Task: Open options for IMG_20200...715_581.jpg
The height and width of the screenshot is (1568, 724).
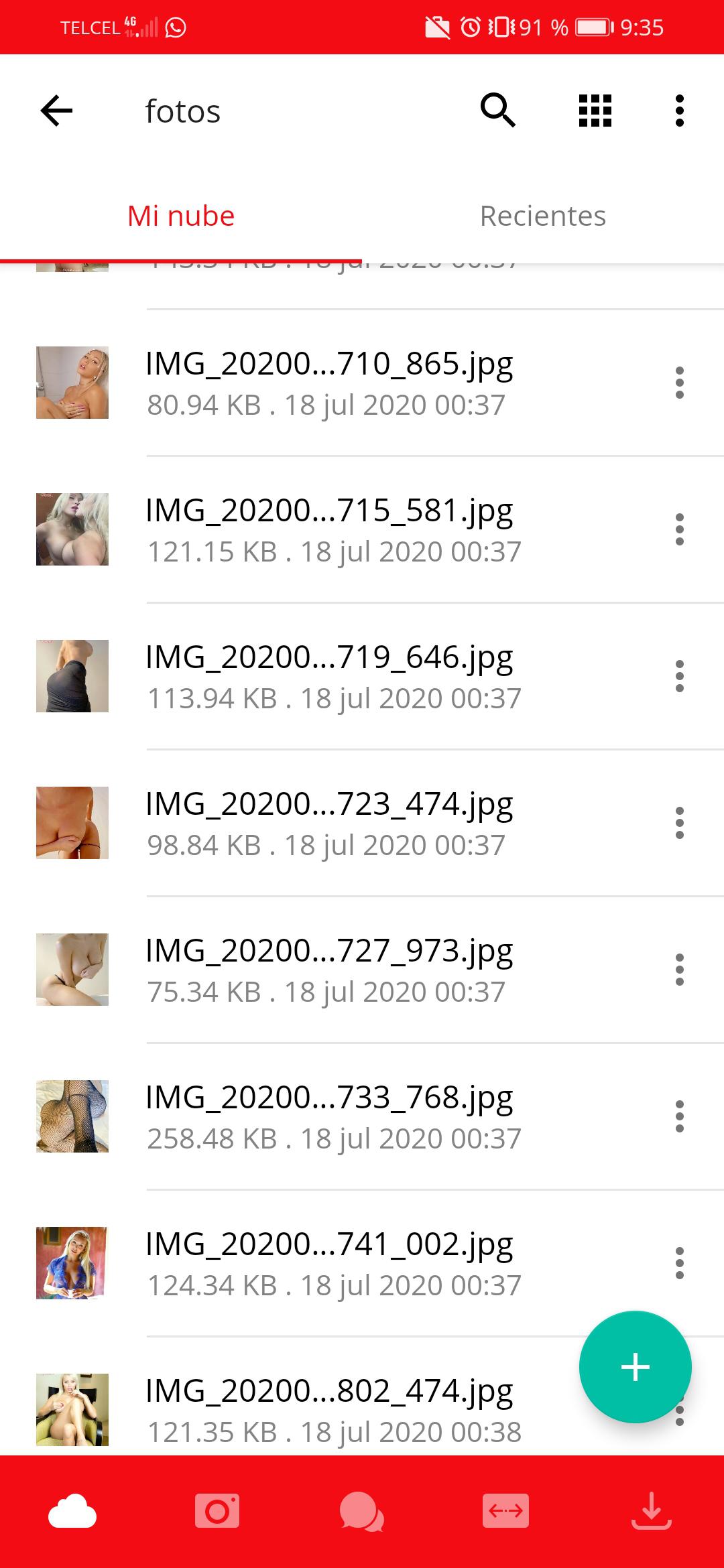Action: click(x=679, y=529)
